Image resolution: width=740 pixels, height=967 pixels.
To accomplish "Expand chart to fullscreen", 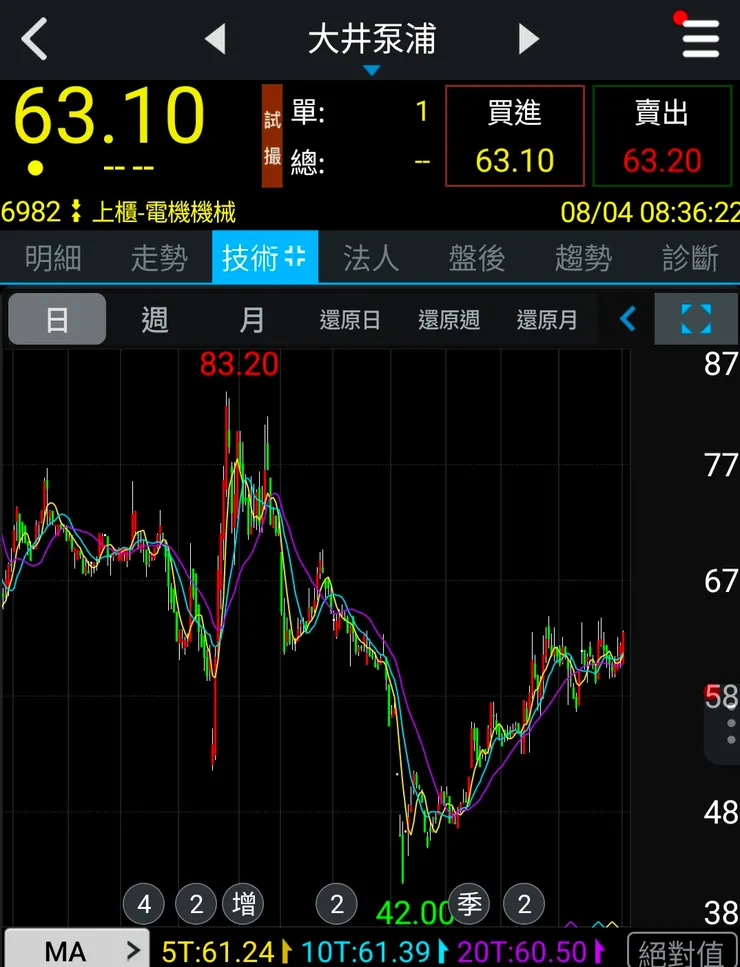I will 696,320.
